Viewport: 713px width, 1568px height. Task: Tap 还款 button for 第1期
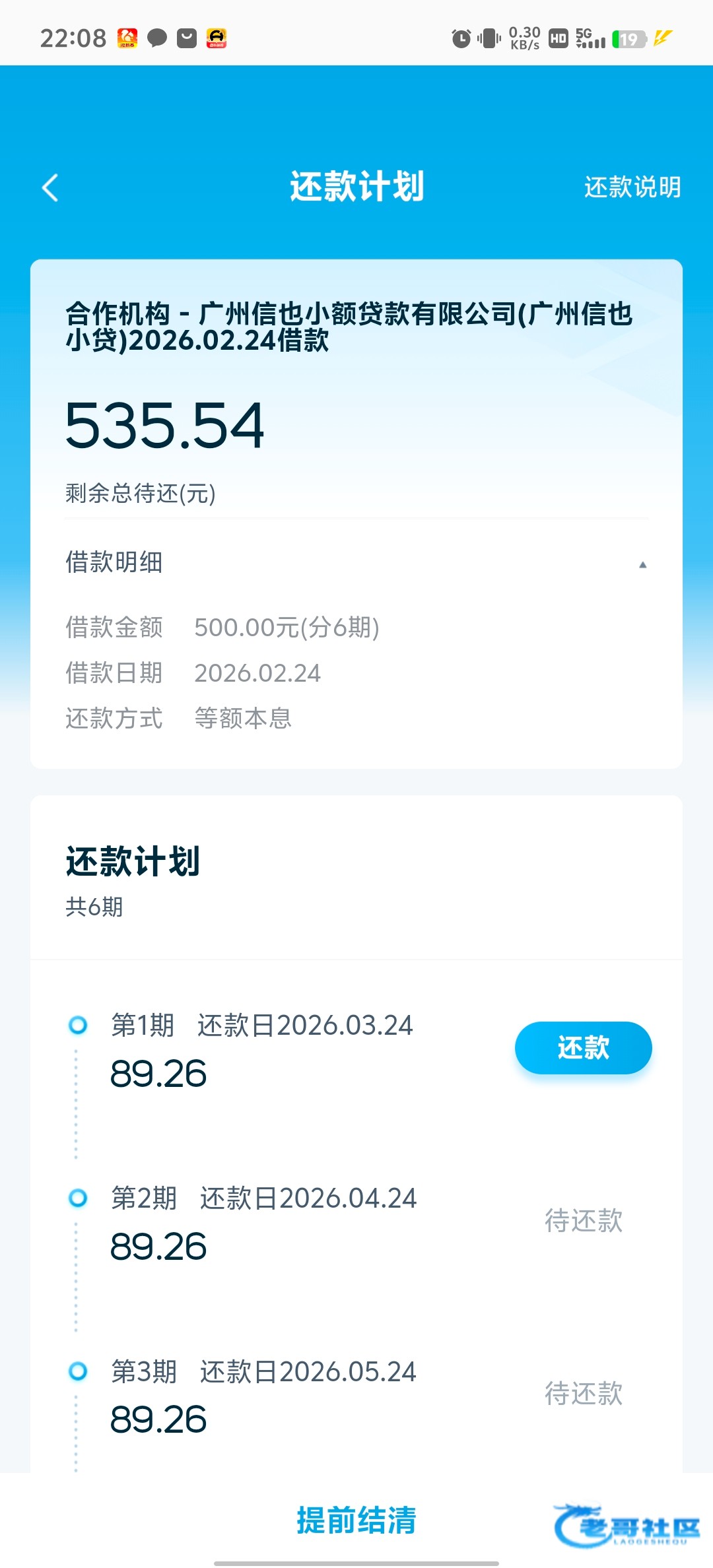[x=583, y=1047]
